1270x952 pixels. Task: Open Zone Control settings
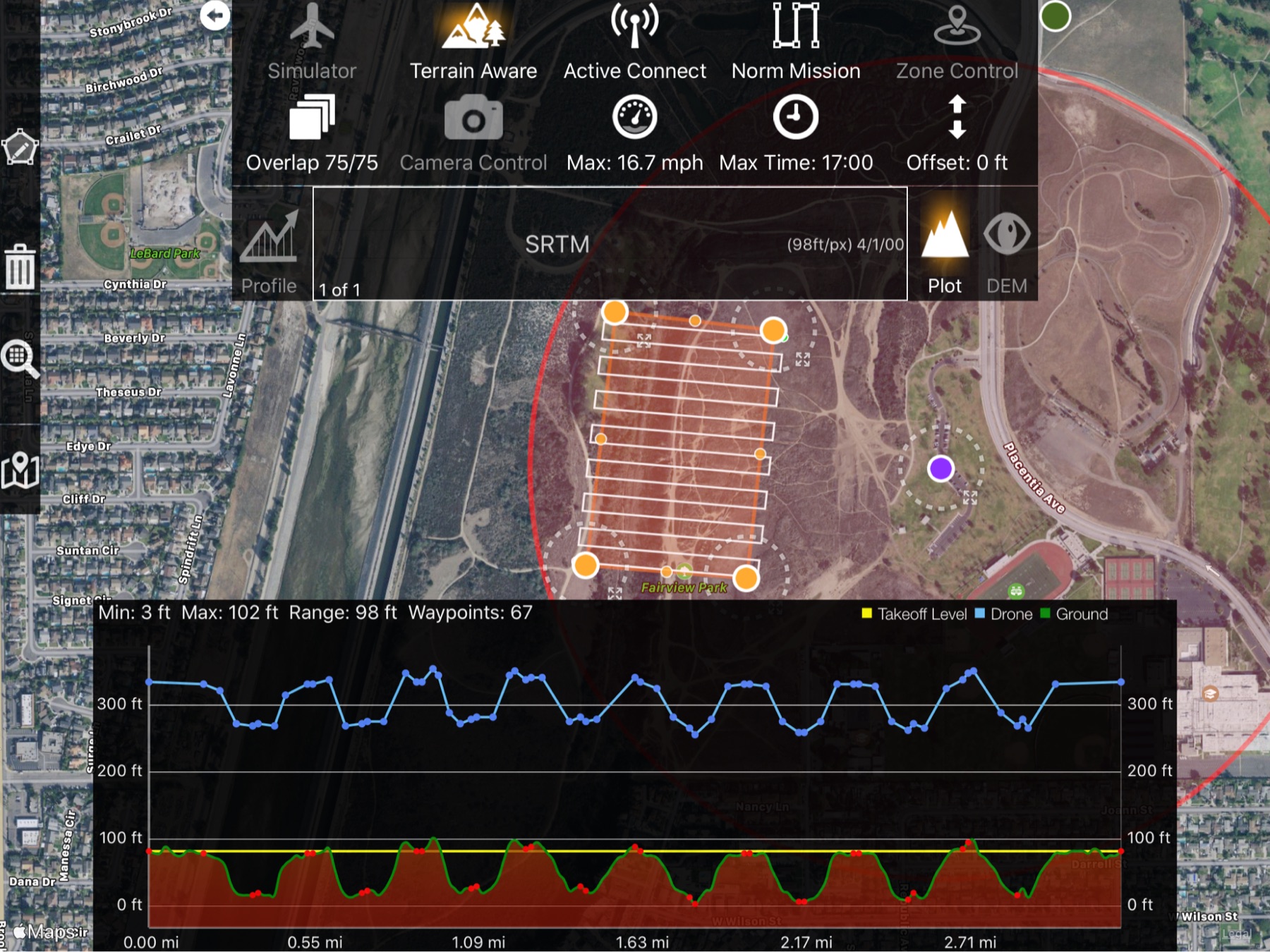[957, 42]
